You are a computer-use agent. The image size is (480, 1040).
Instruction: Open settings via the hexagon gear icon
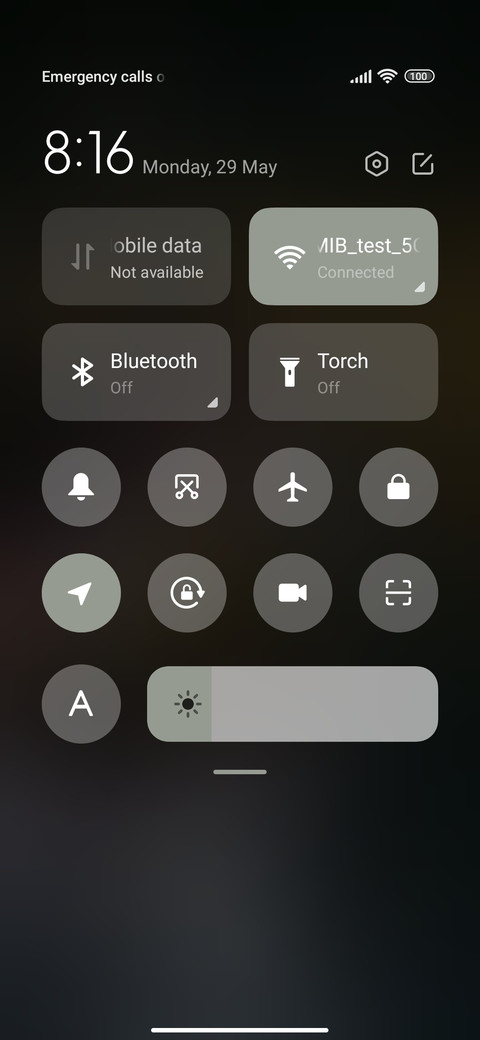377,164
